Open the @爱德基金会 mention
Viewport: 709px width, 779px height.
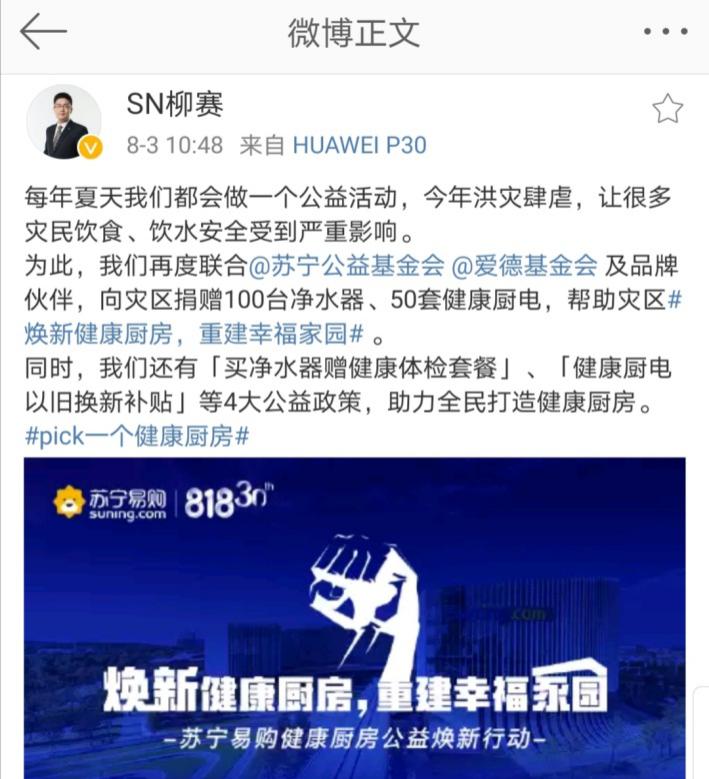524,267
